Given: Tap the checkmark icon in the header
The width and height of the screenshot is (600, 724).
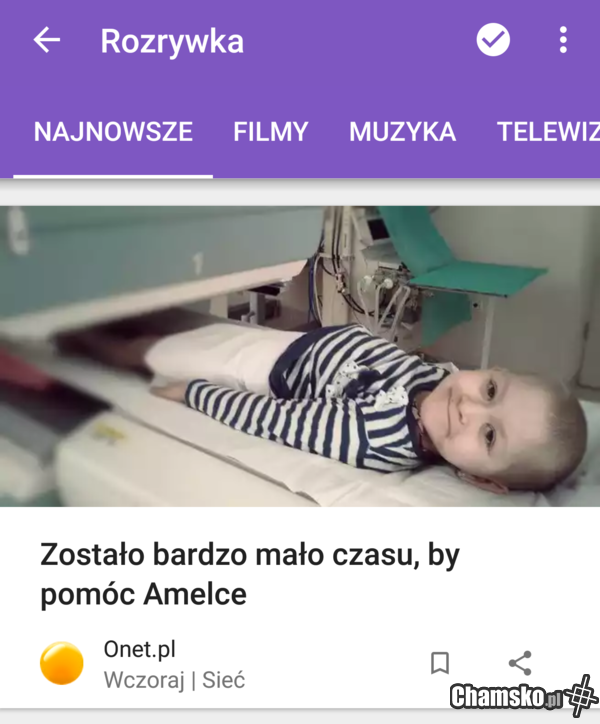Looking at the screenshot, I should pyautogui.click(x=492, y=40).
